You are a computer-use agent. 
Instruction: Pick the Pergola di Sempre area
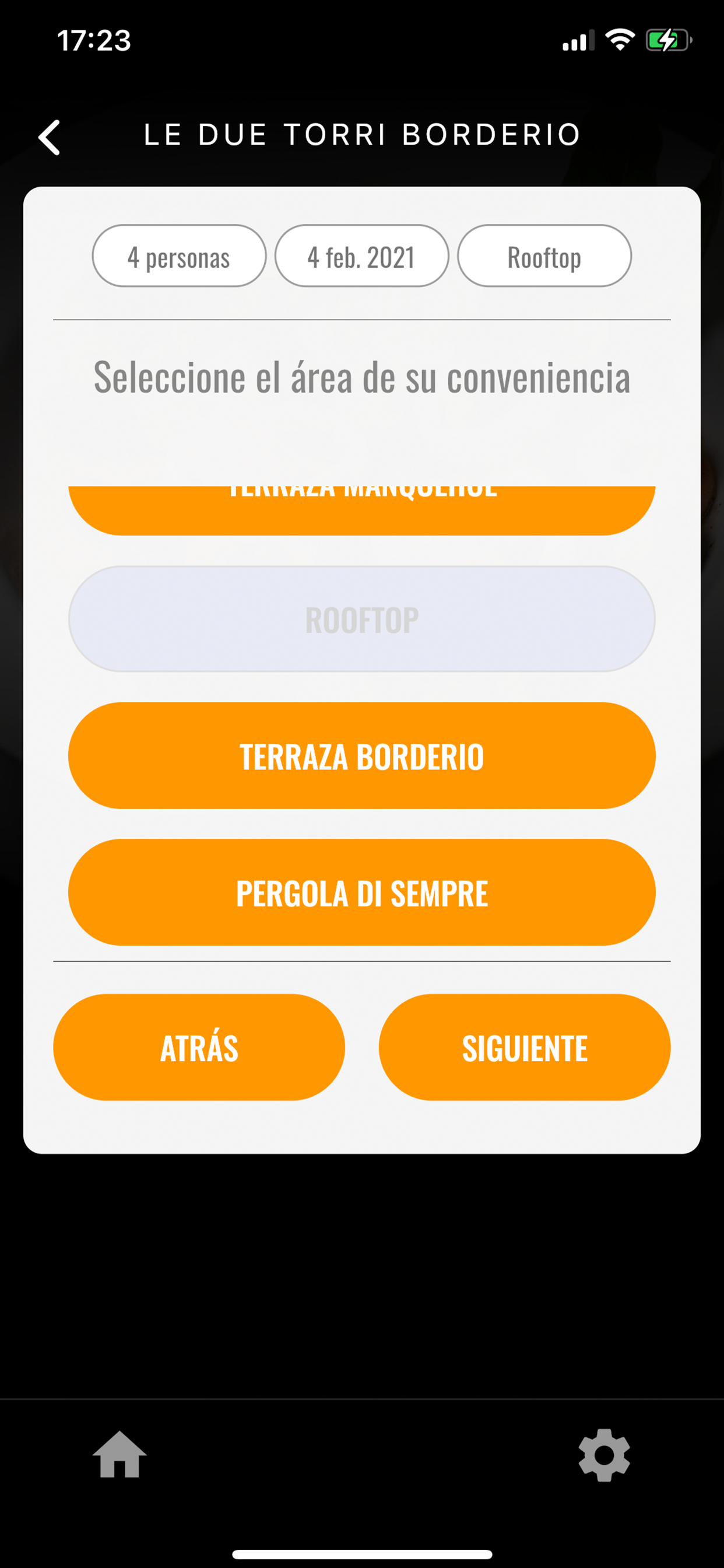tap(361, 892)
